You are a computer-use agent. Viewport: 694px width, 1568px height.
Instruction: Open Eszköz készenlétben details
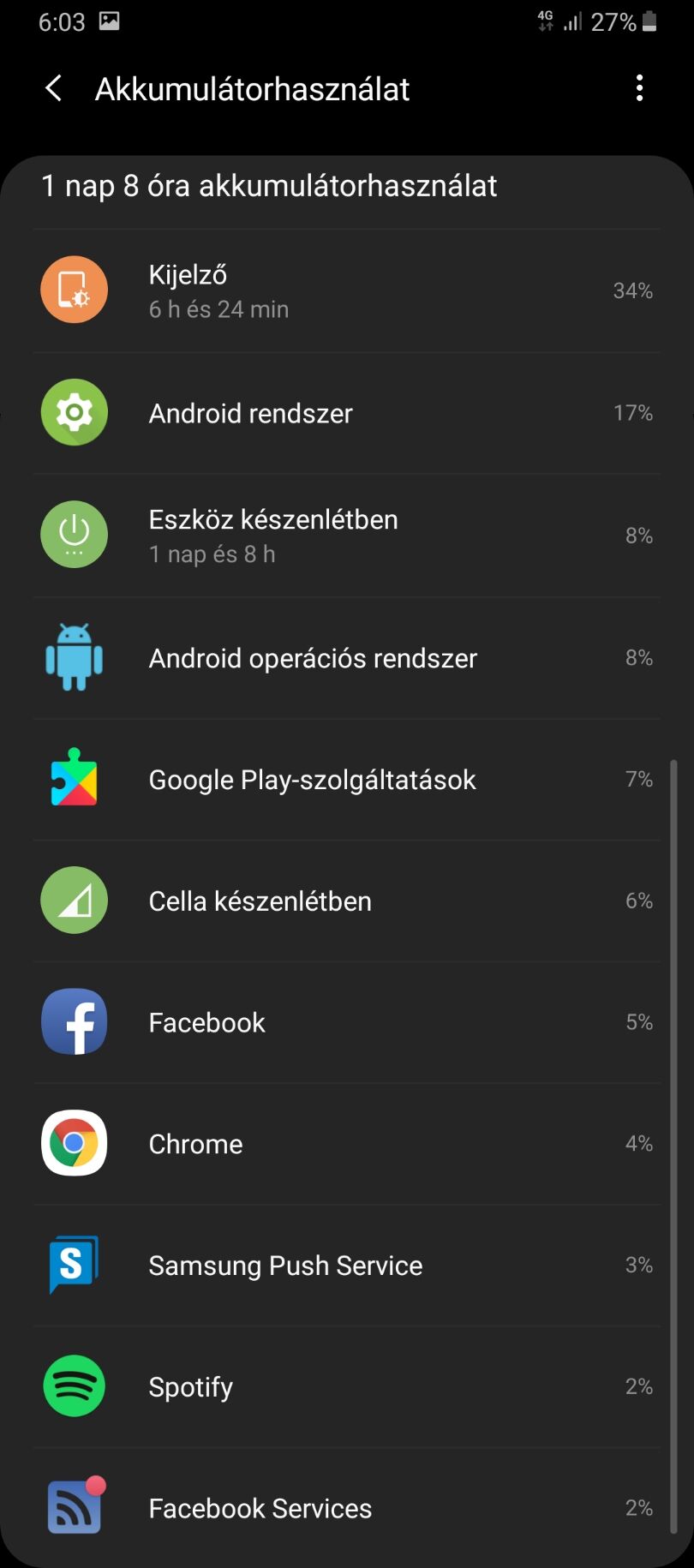[347, 536]
